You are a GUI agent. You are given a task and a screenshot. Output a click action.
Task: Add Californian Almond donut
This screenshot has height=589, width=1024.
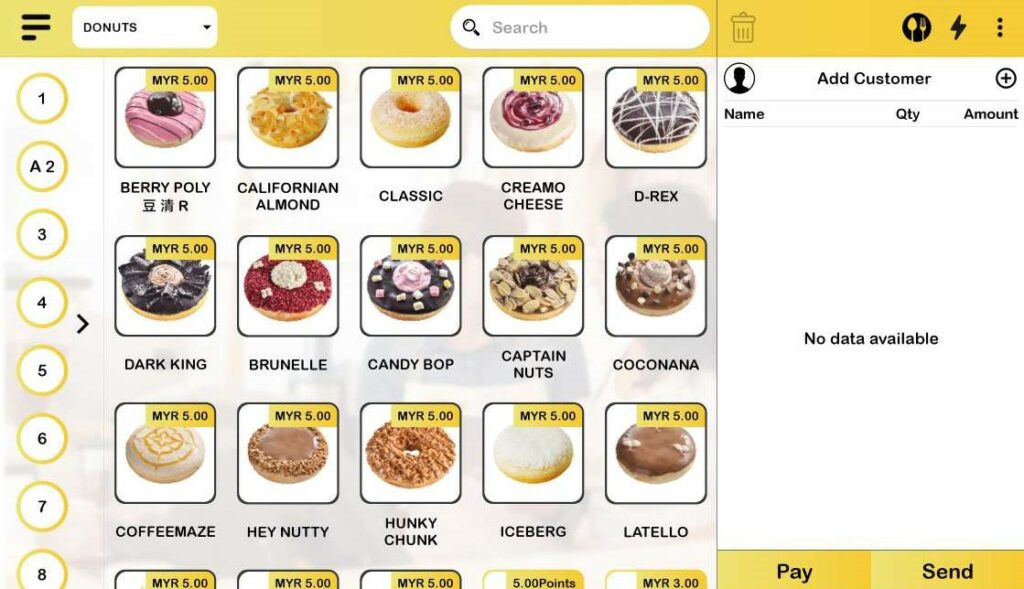(288, 118)
